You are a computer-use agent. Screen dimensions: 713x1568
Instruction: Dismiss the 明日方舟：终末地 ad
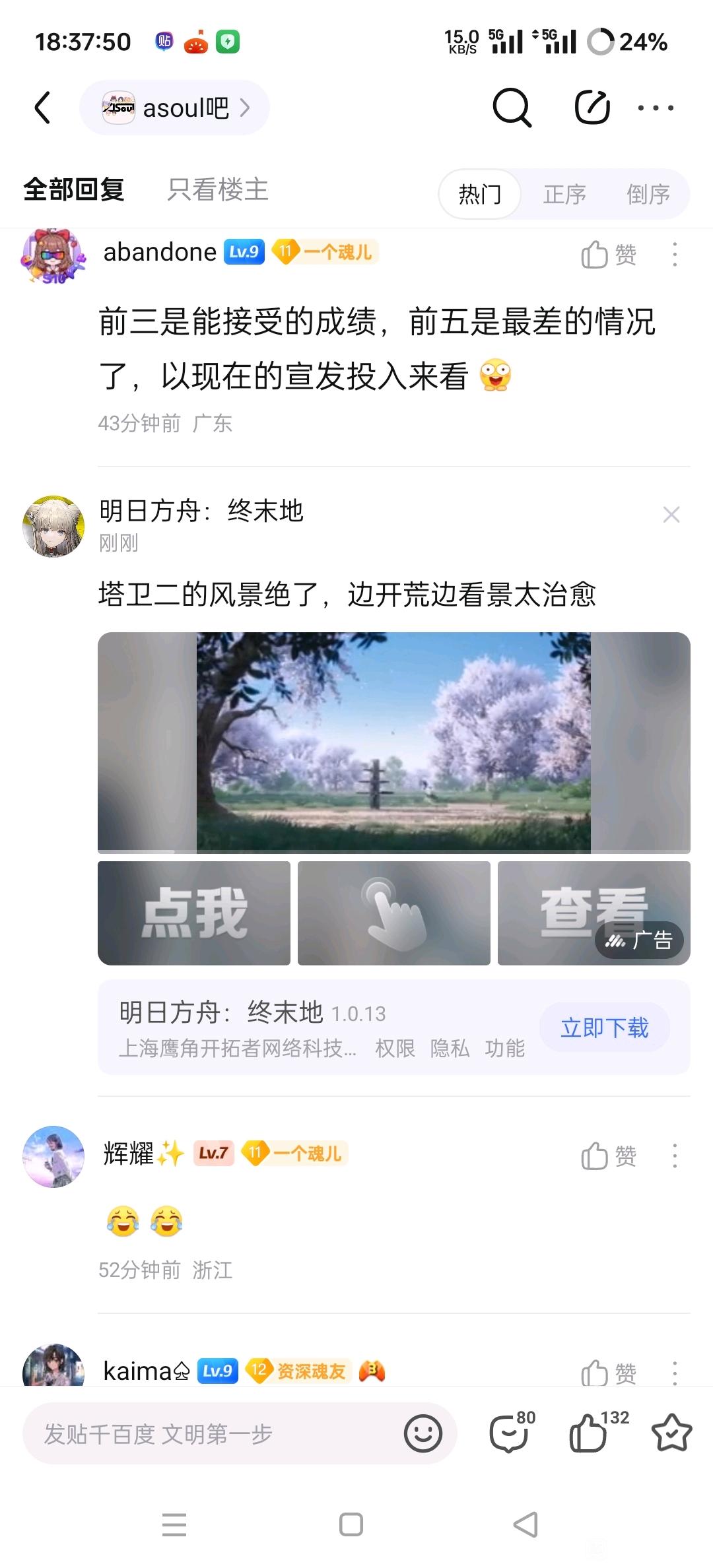tap(671, 515)
